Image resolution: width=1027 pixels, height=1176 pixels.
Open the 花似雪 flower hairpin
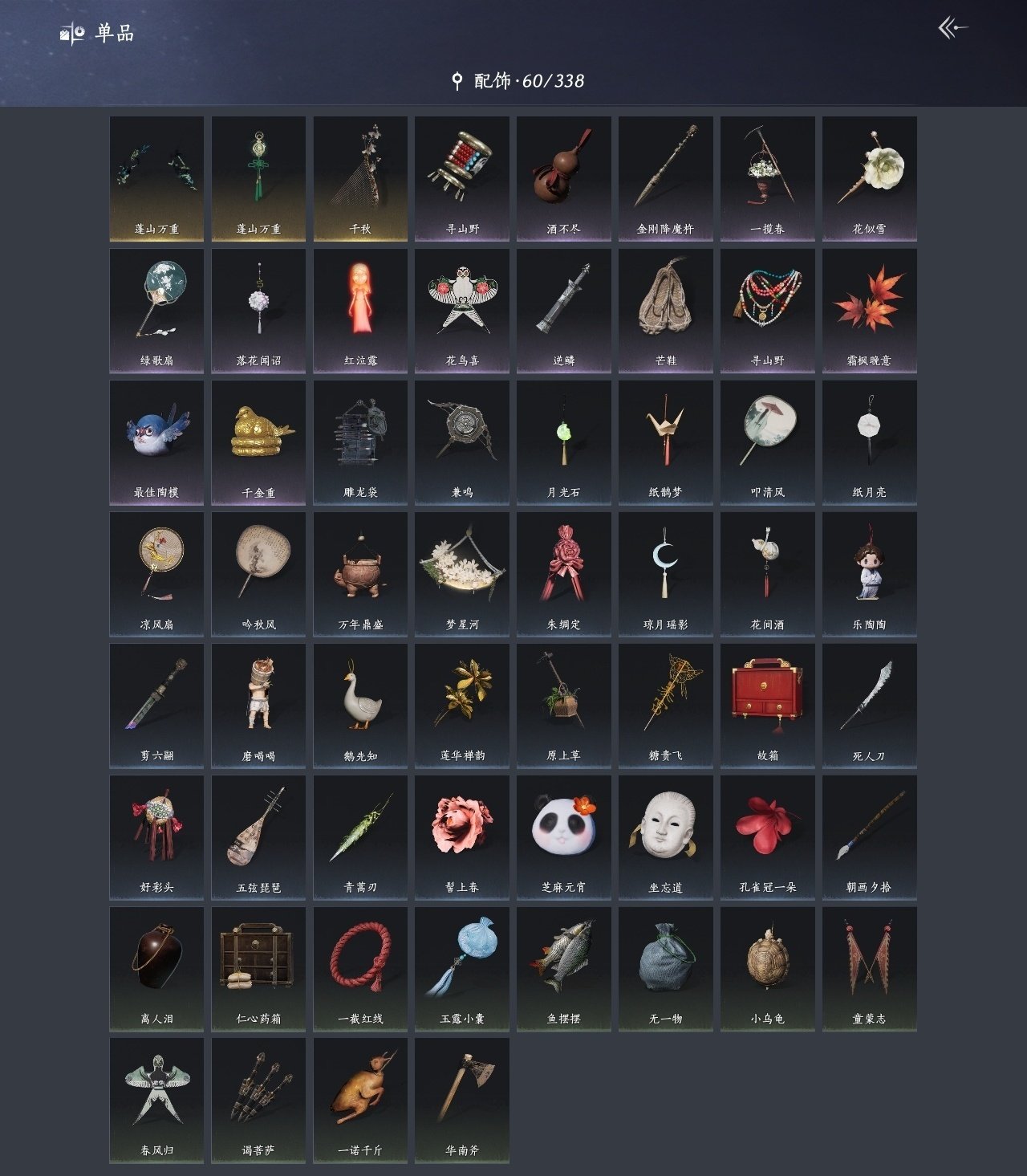pyautogui.click(x=869, y=178)
